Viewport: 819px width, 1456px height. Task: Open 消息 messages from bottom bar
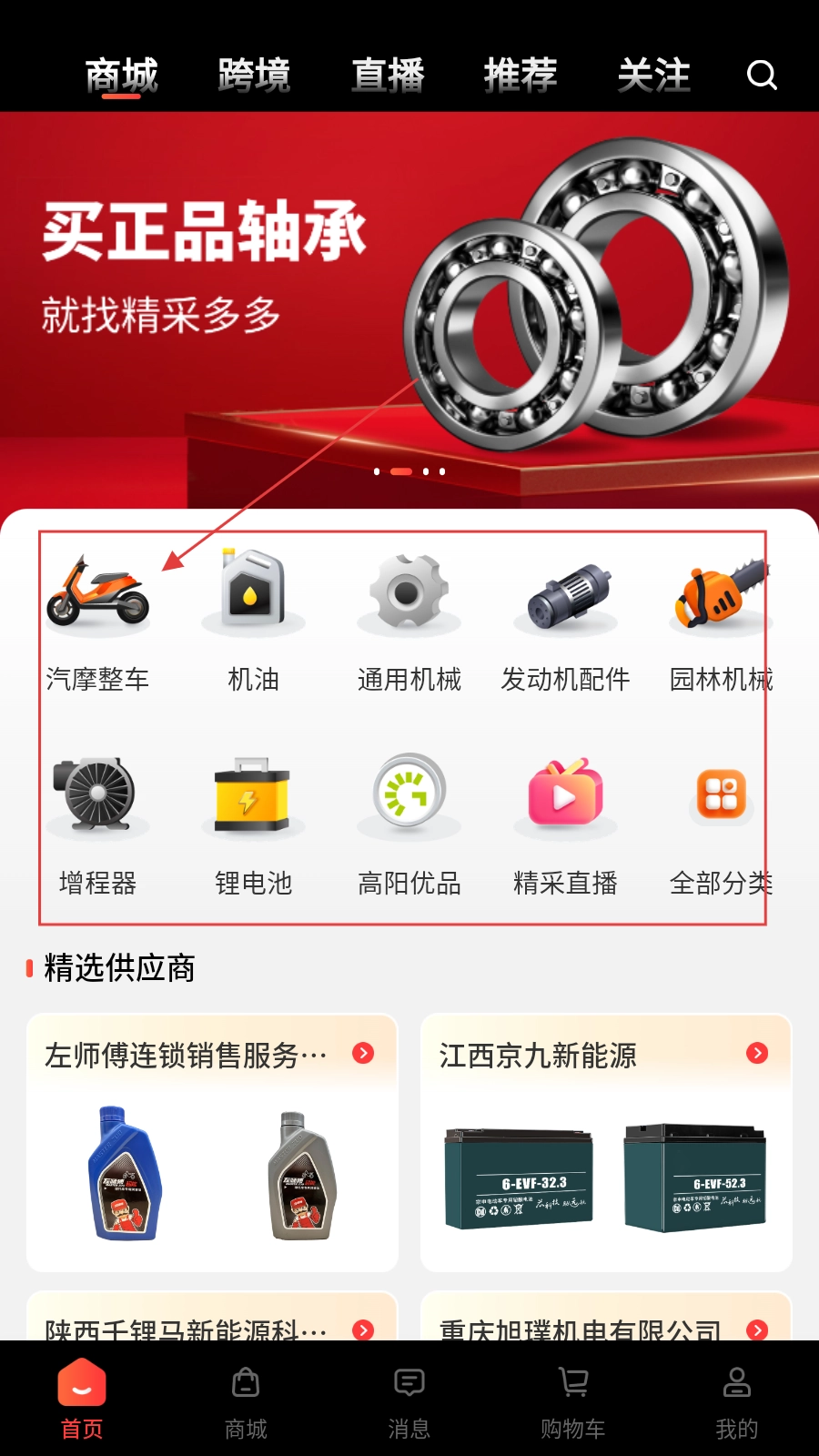[x=409, y=1399]
